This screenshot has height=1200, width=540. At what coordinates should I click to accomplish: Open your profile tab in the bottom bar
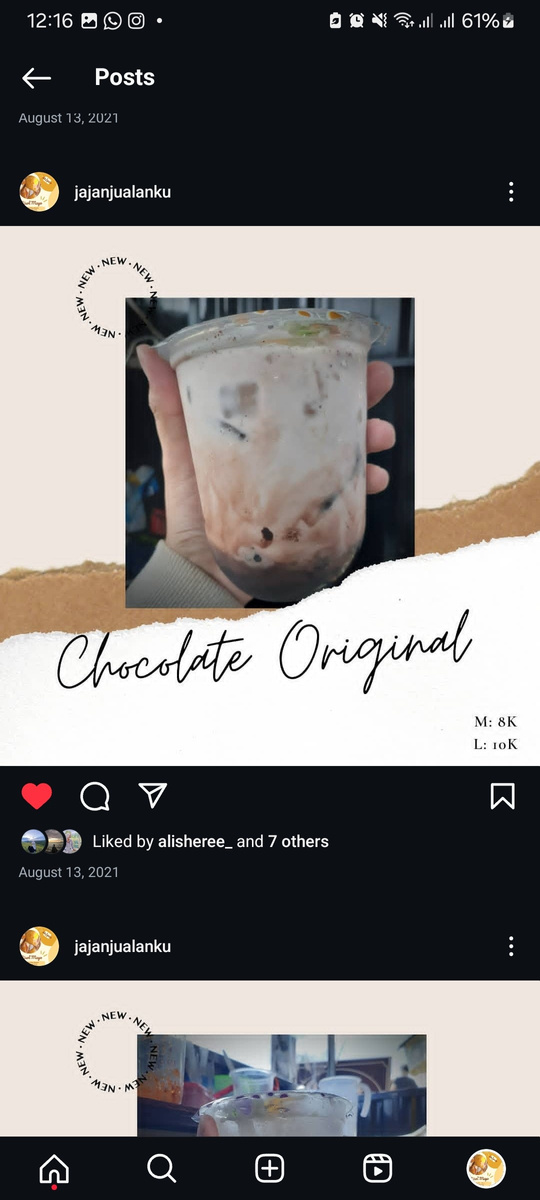pos(486,1168)
